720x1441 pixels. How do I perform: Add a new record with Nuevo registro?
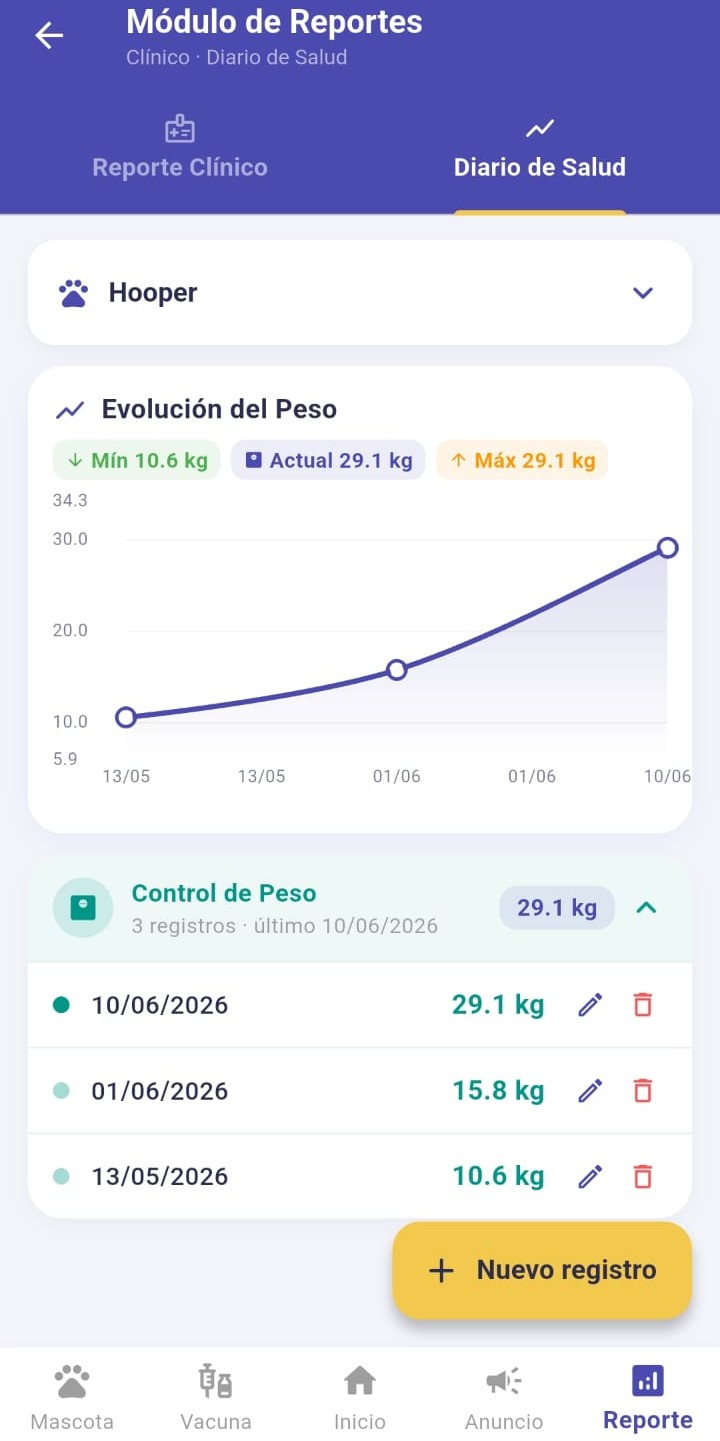[542, 1270]
